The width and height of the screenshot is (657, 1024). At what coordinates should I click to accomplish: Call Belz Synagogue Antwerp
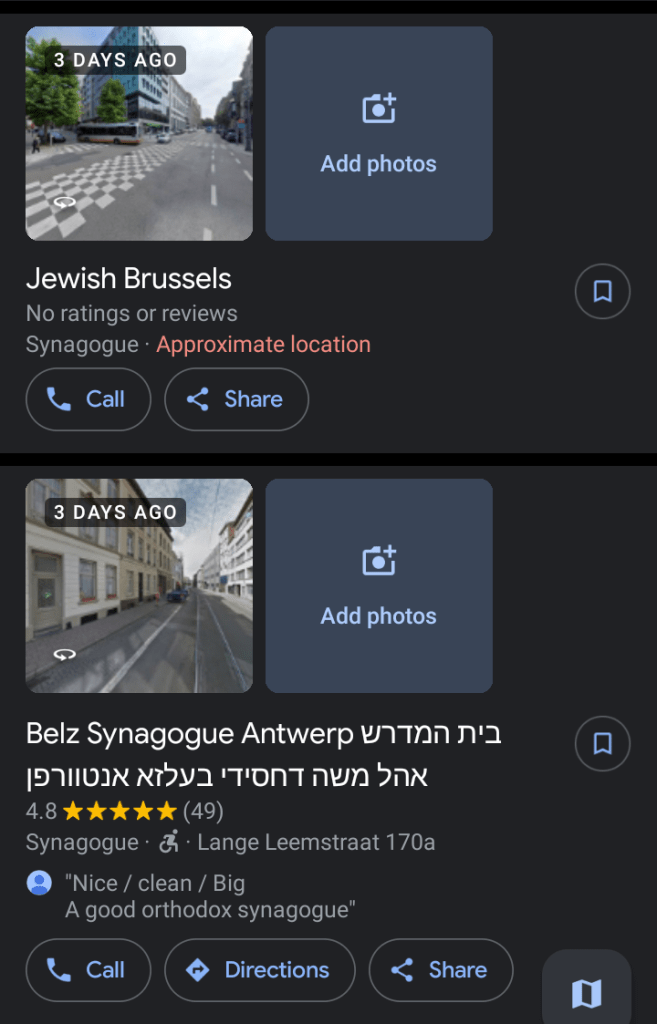pyautogui.click(x=88, y=970)
